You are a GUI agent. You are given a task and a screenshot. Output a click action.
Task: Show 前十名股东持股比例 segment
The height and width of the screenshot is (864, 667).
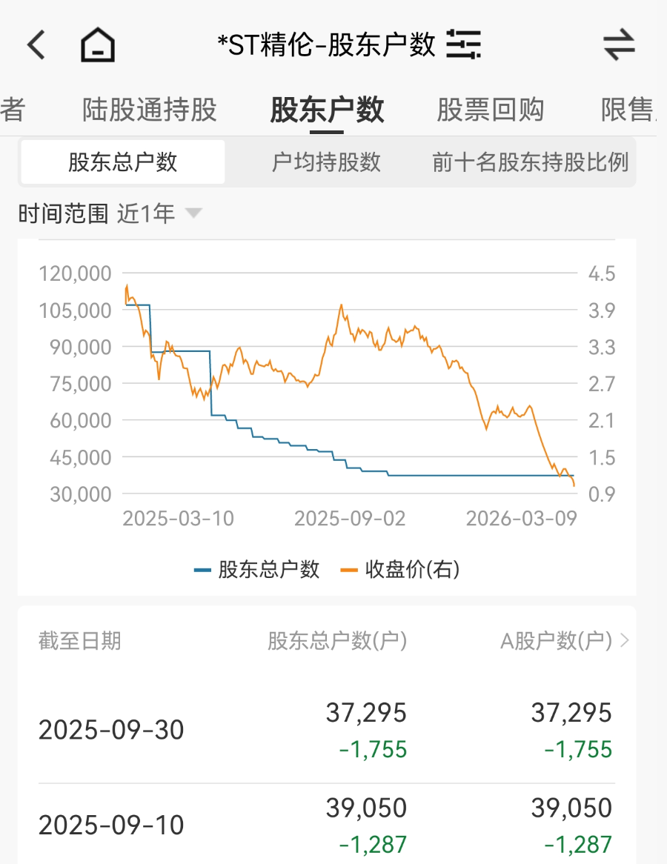(x=530, y=162)
